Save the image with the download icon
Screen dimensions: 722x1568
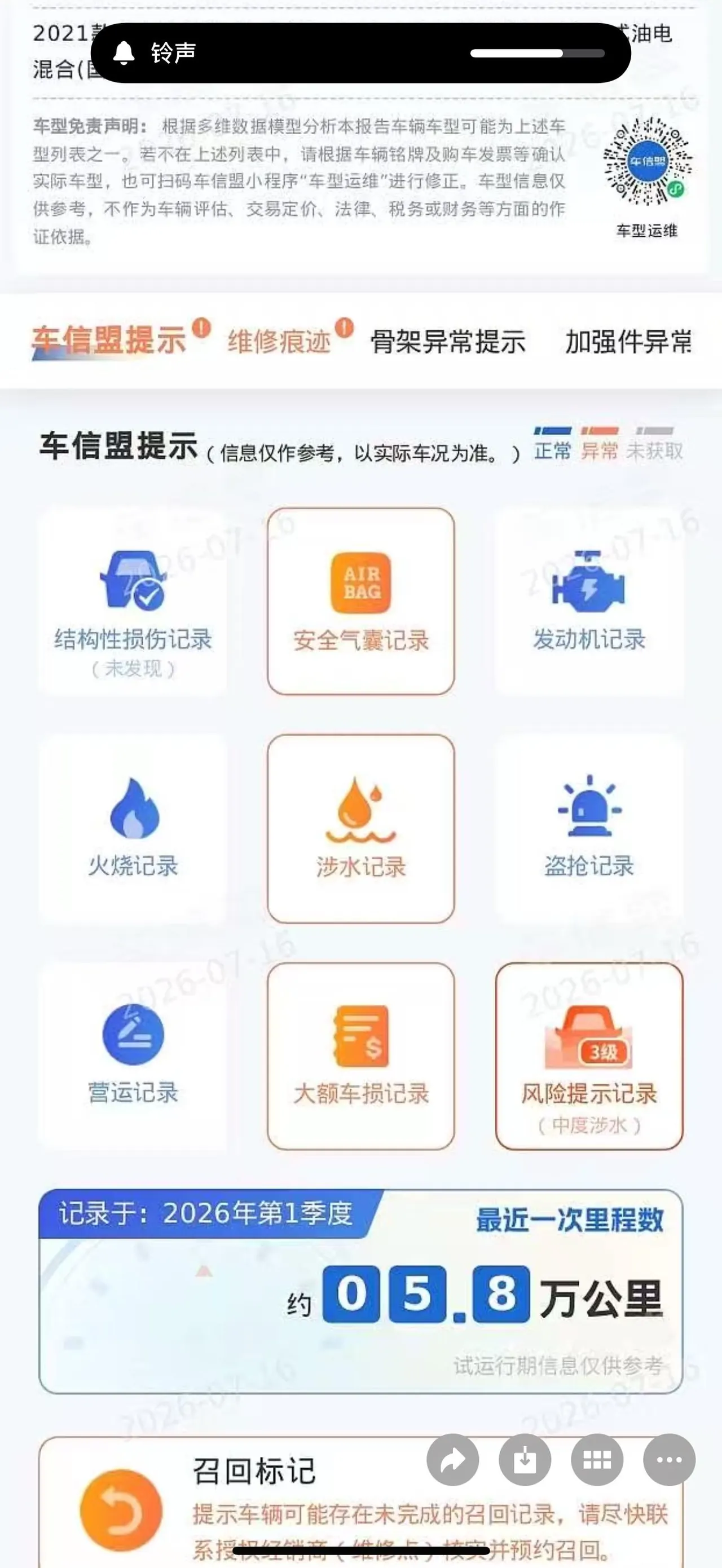click(x=525, y=1460)
